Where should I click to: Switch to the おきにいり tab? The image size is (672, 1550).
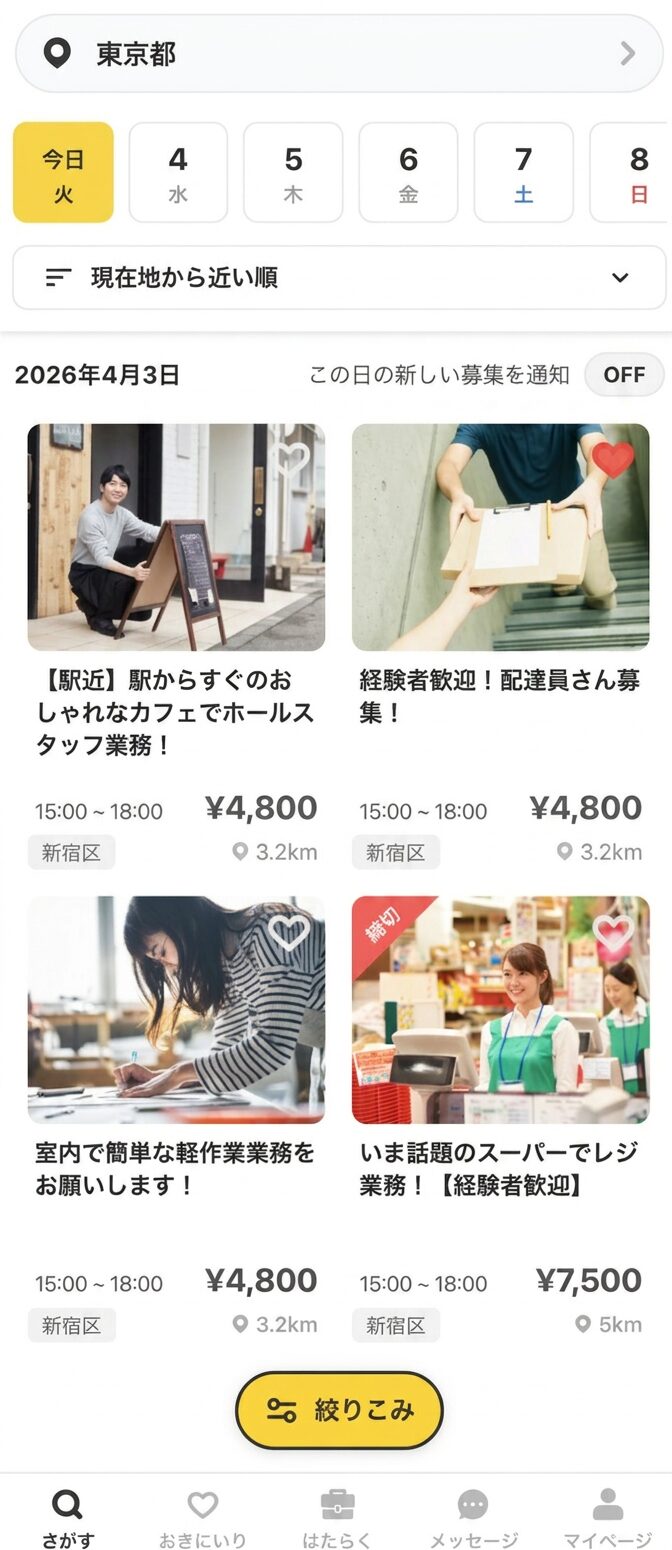[203, 1517]
